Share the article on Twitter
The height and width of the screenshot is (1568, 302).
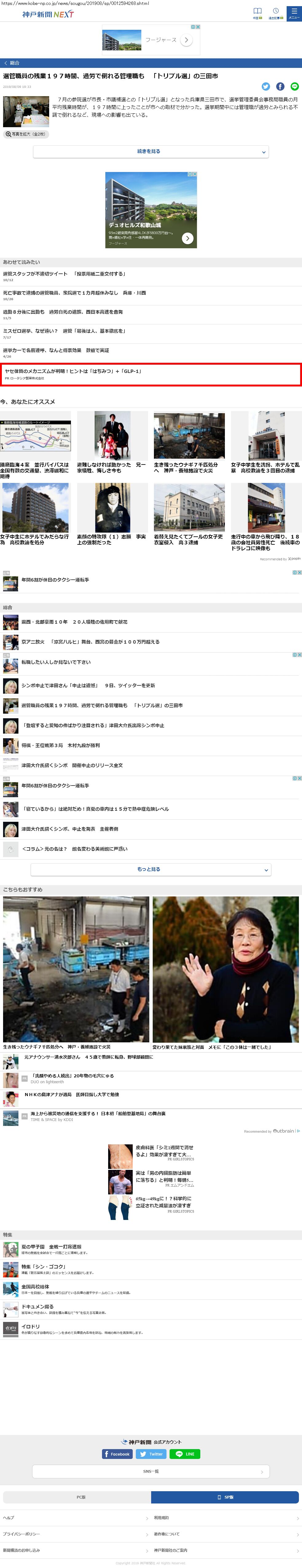tap(265, 86)
